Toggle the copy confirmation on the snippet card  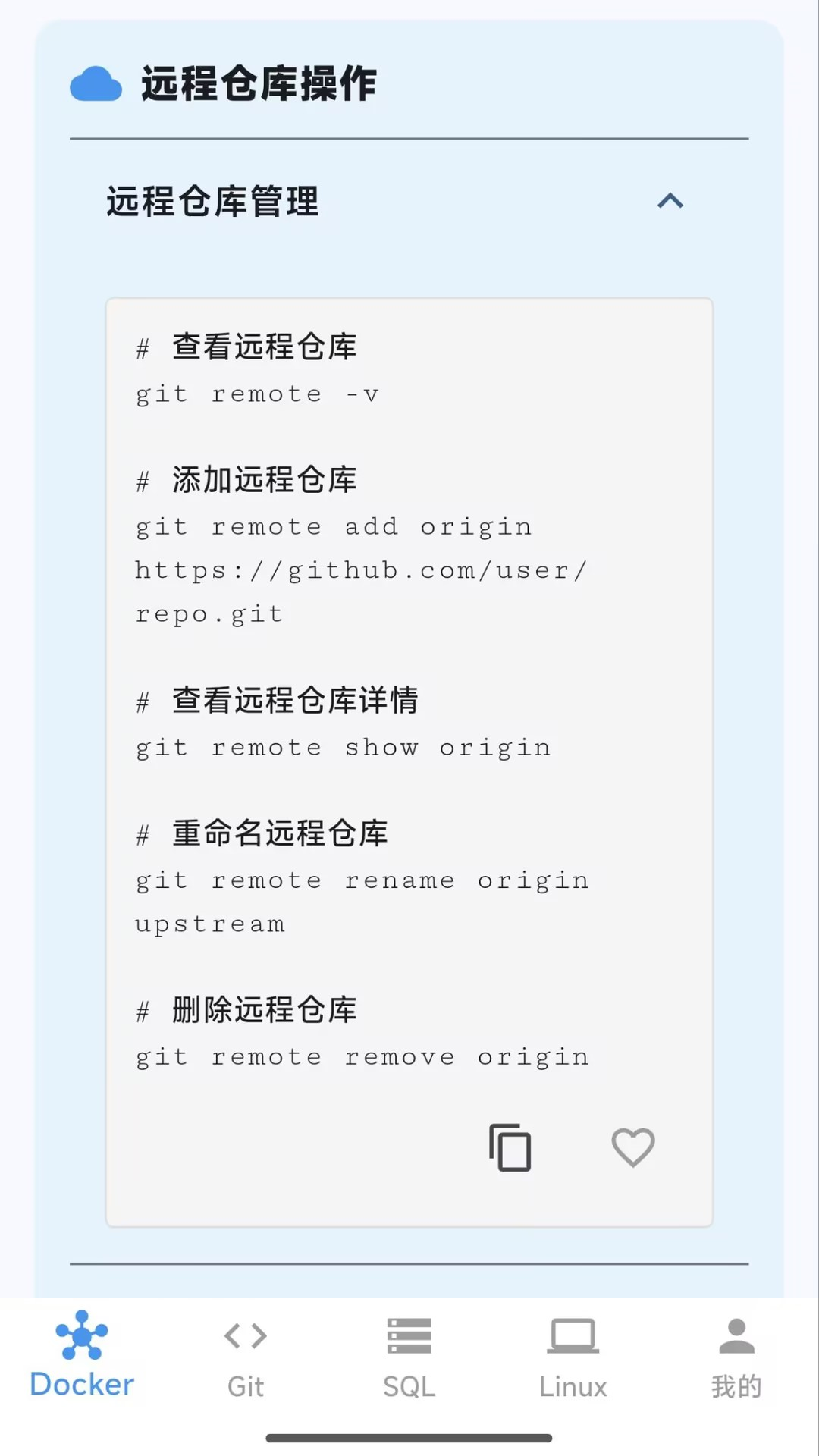click(509, 1147)
